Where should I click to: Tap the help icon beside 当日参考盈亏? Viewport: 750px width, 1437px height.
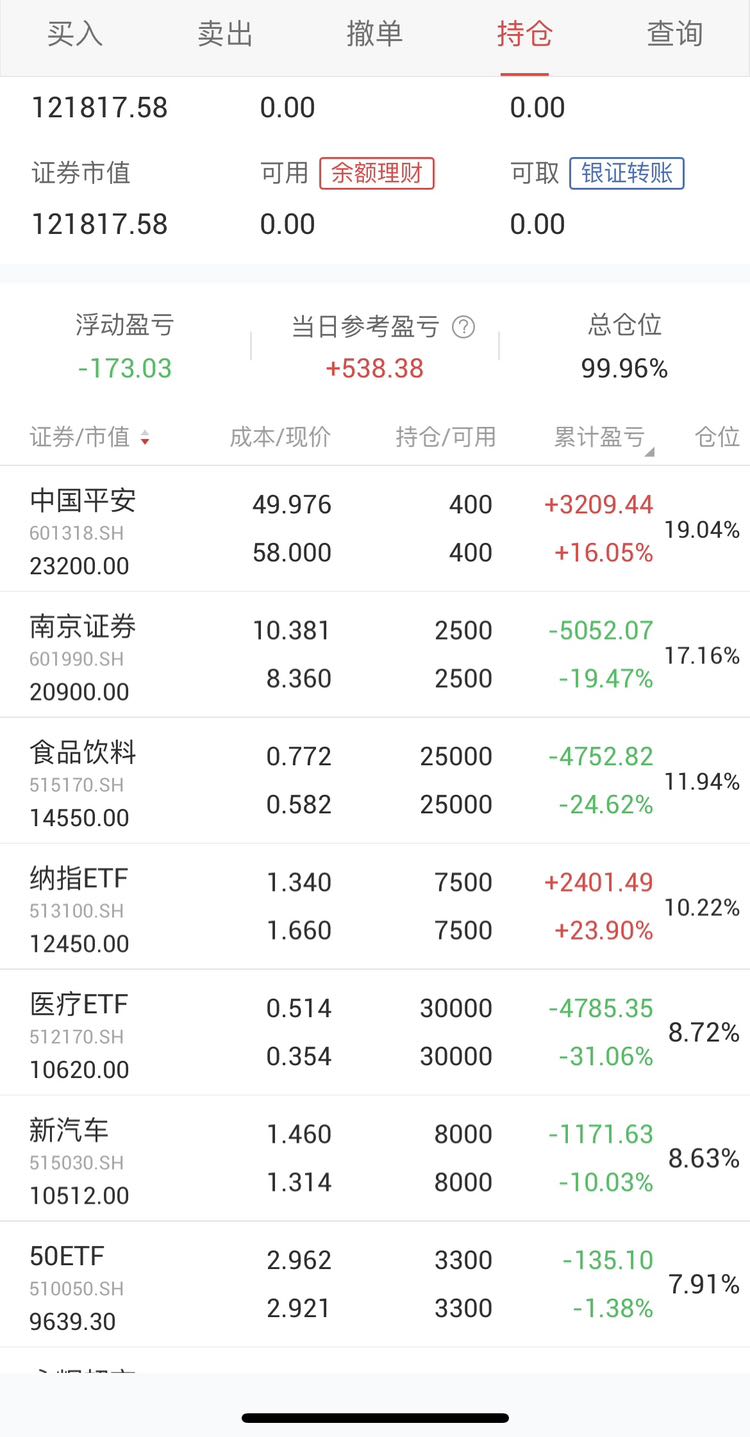(x=463, y=327)
